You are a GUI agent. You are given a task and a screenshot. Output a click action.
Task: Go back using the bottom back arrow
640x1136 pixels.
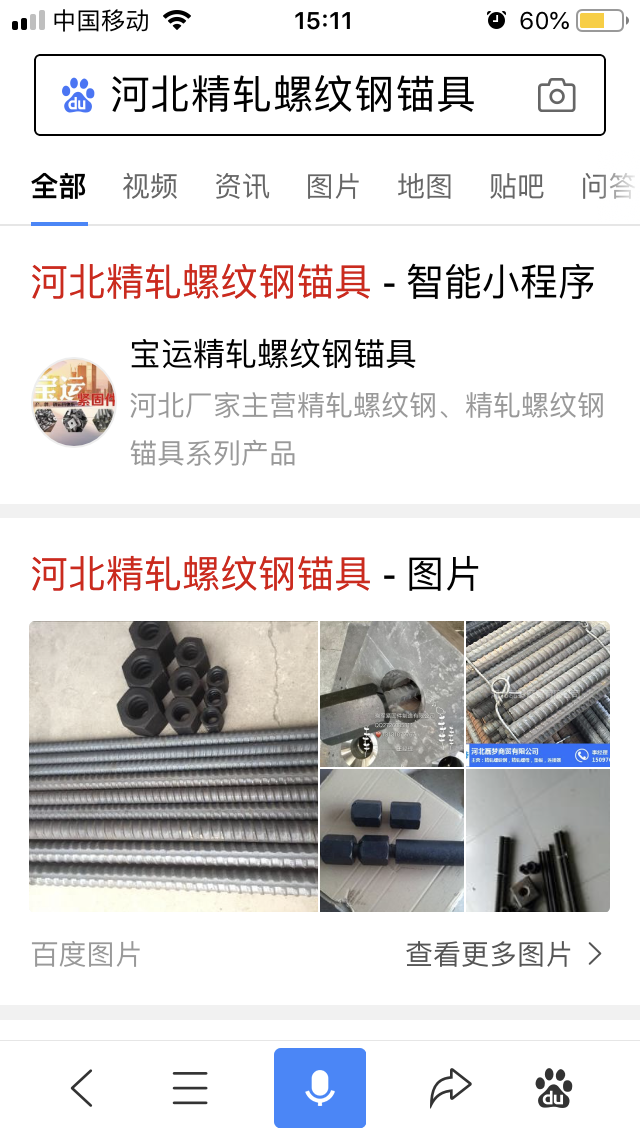82,1087
